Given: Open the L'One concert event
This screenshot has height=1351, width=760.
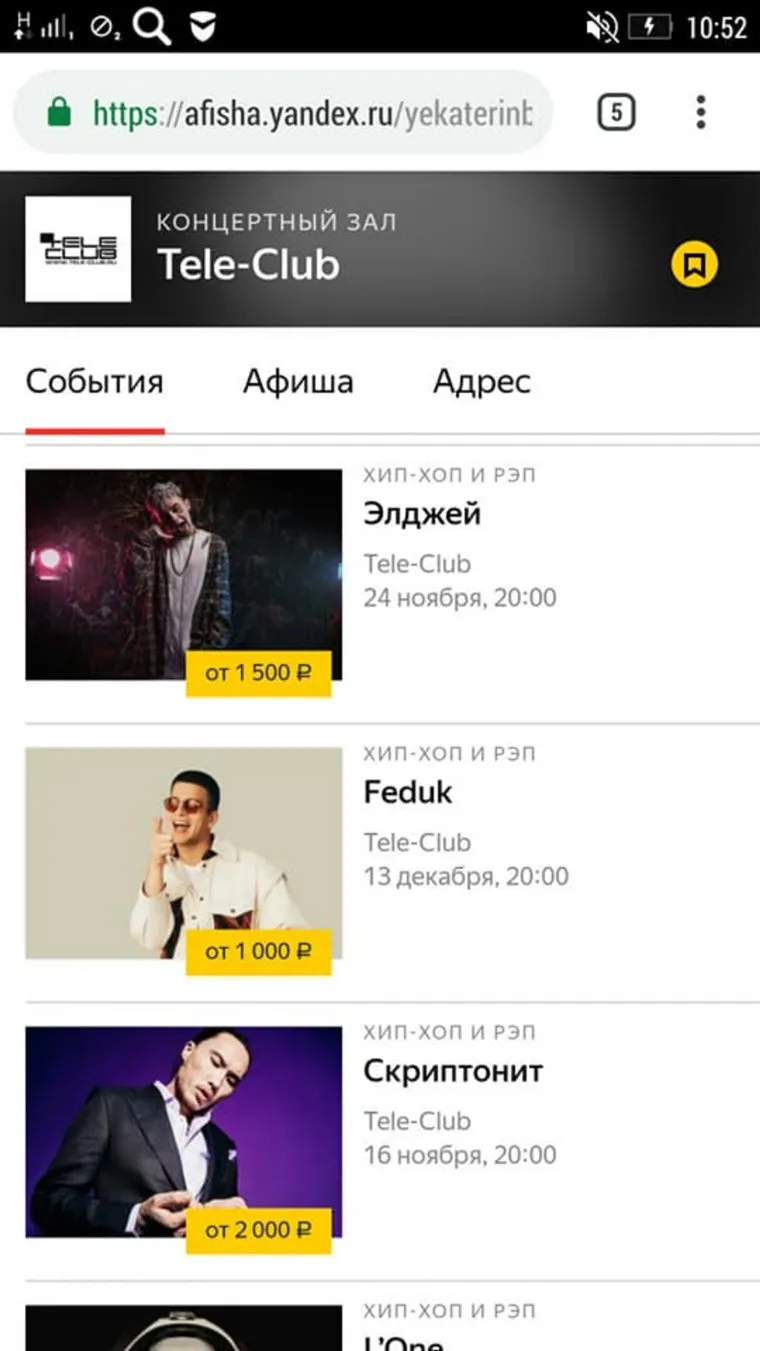Looking at the screenshot, I should click(x=403, y=1338).
